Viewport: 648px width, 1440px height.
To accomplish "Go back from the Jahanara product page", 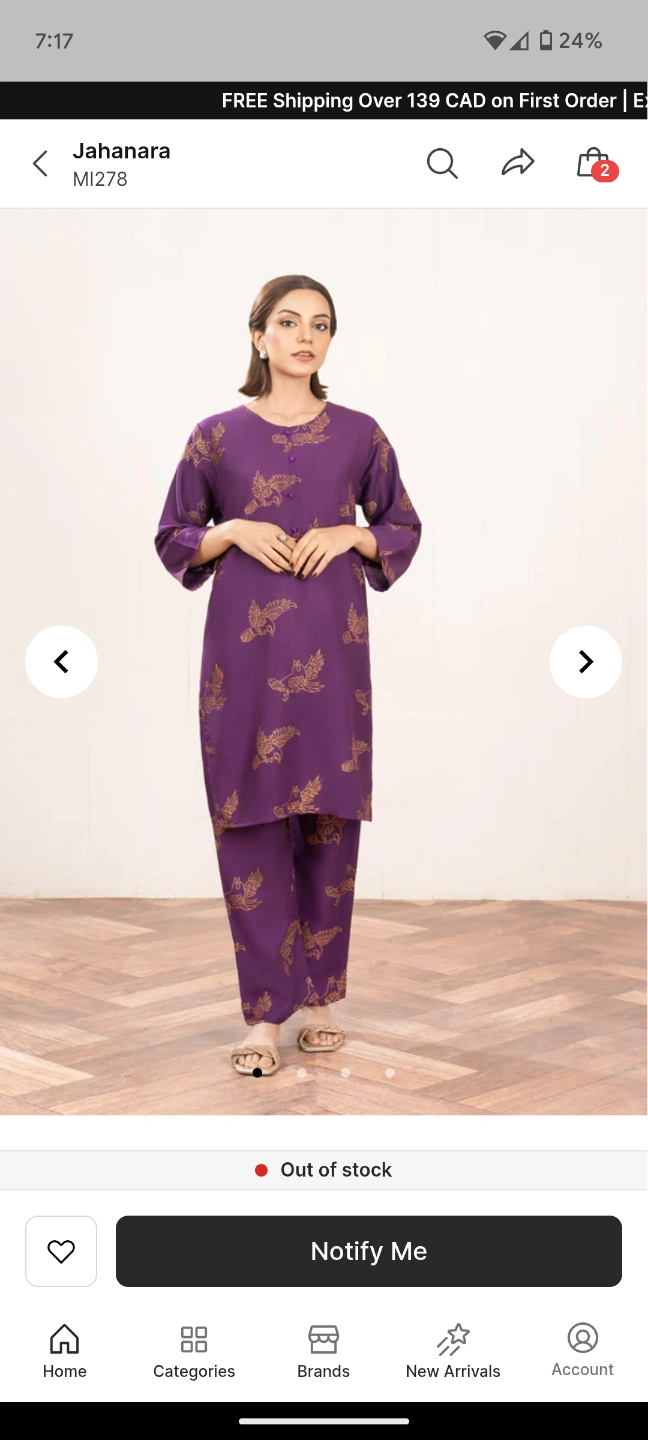I will [x=40, y=164].
